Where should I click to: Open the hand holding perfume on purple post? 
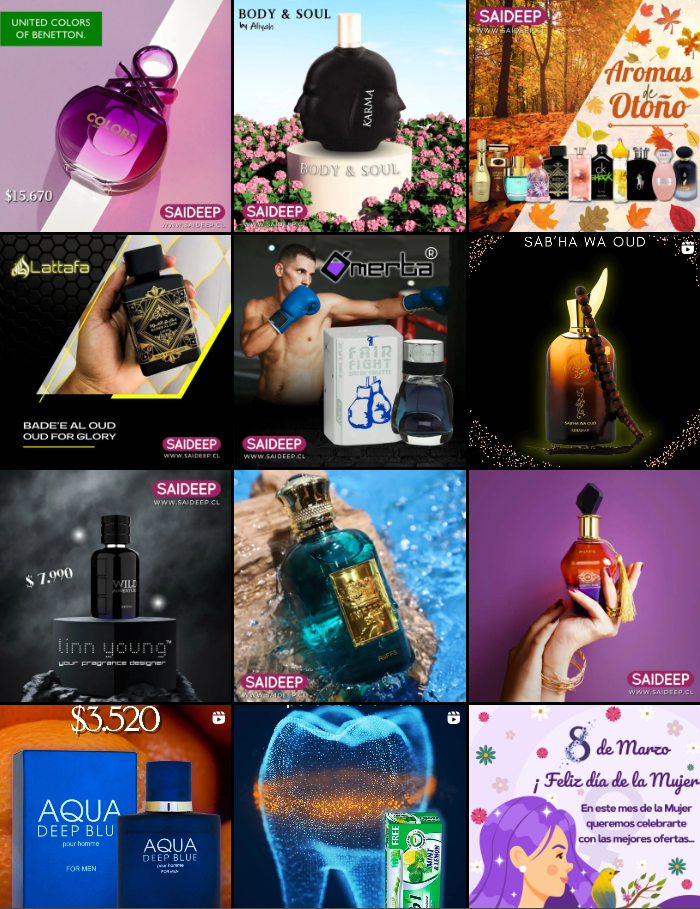pos(584,586)
